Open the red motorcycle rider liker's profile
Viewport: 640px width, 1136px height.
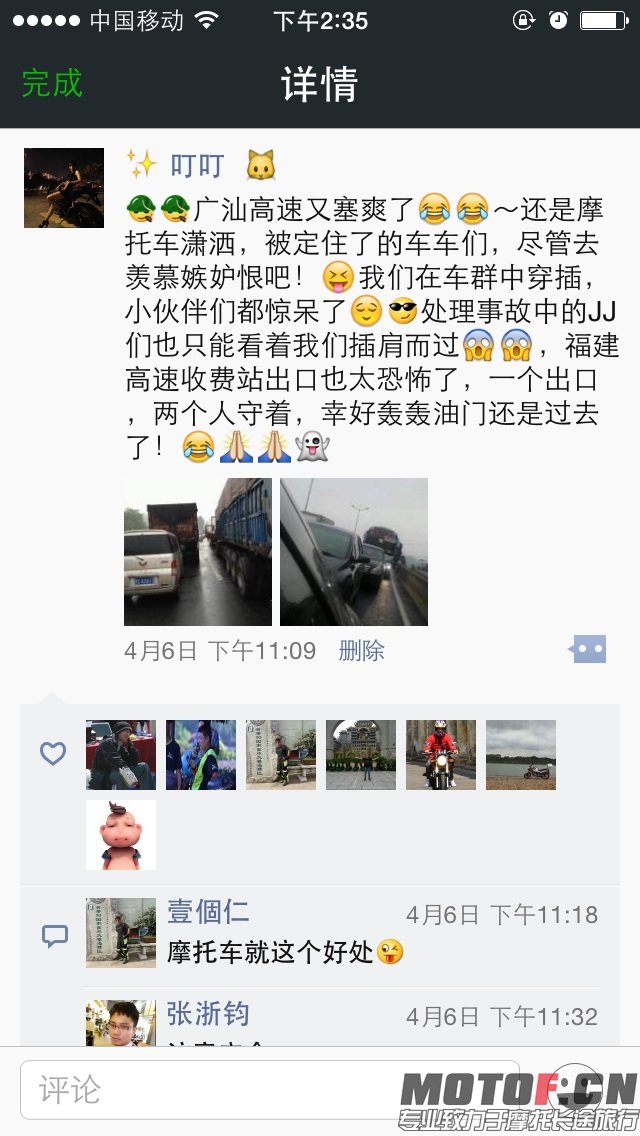[441, 755]
